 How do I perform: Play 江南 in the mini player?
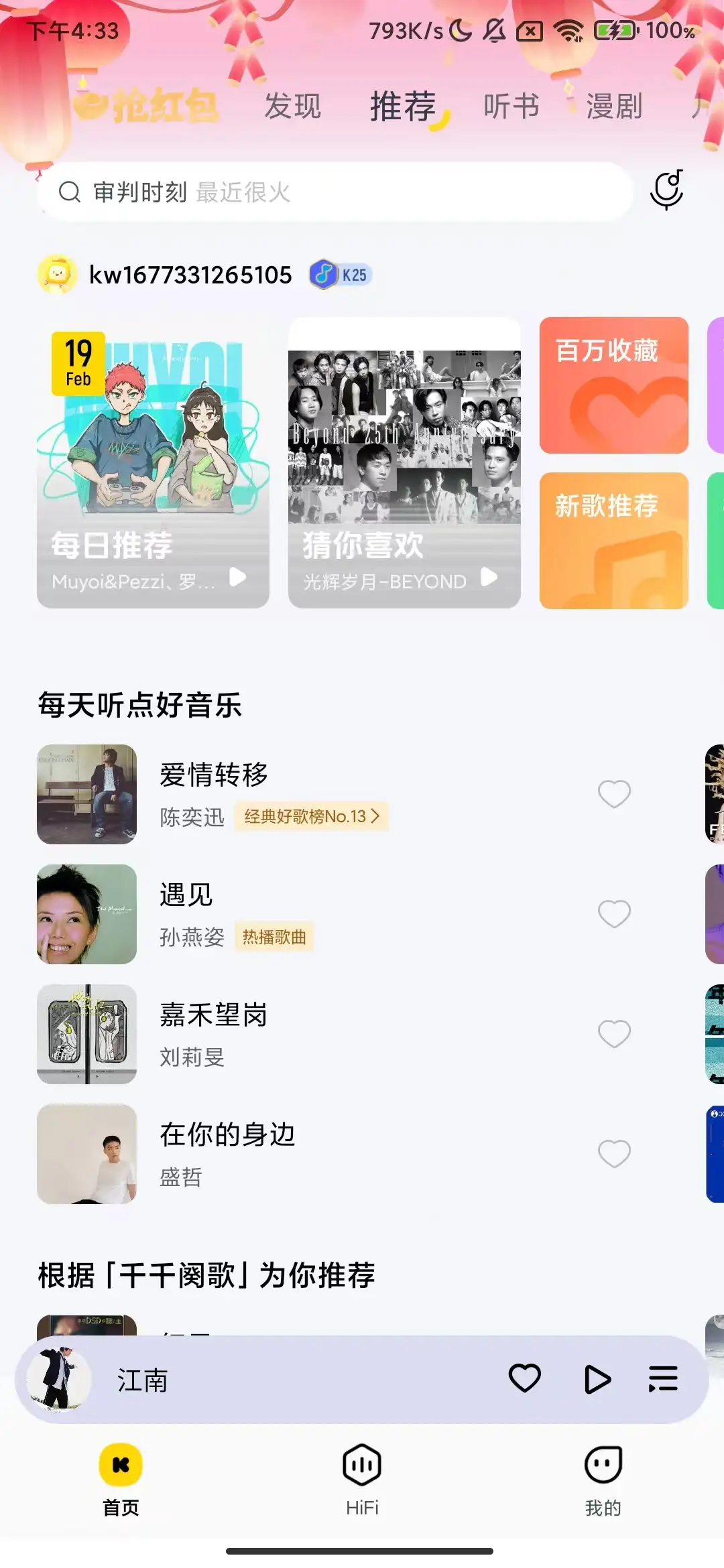point(597,1379)
